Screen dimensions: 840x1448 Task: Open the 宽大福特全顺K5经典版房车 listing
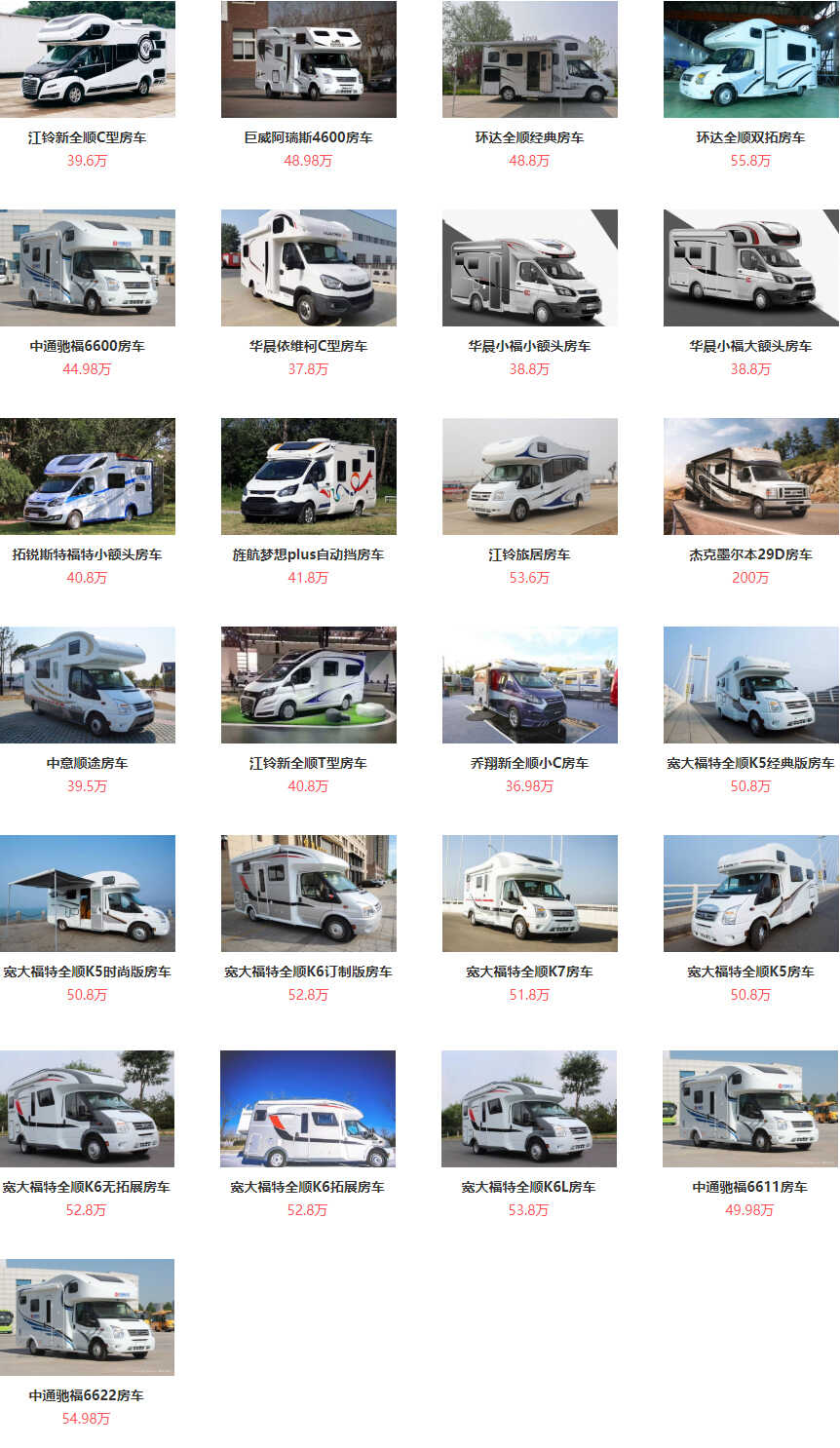pos(750,685)
